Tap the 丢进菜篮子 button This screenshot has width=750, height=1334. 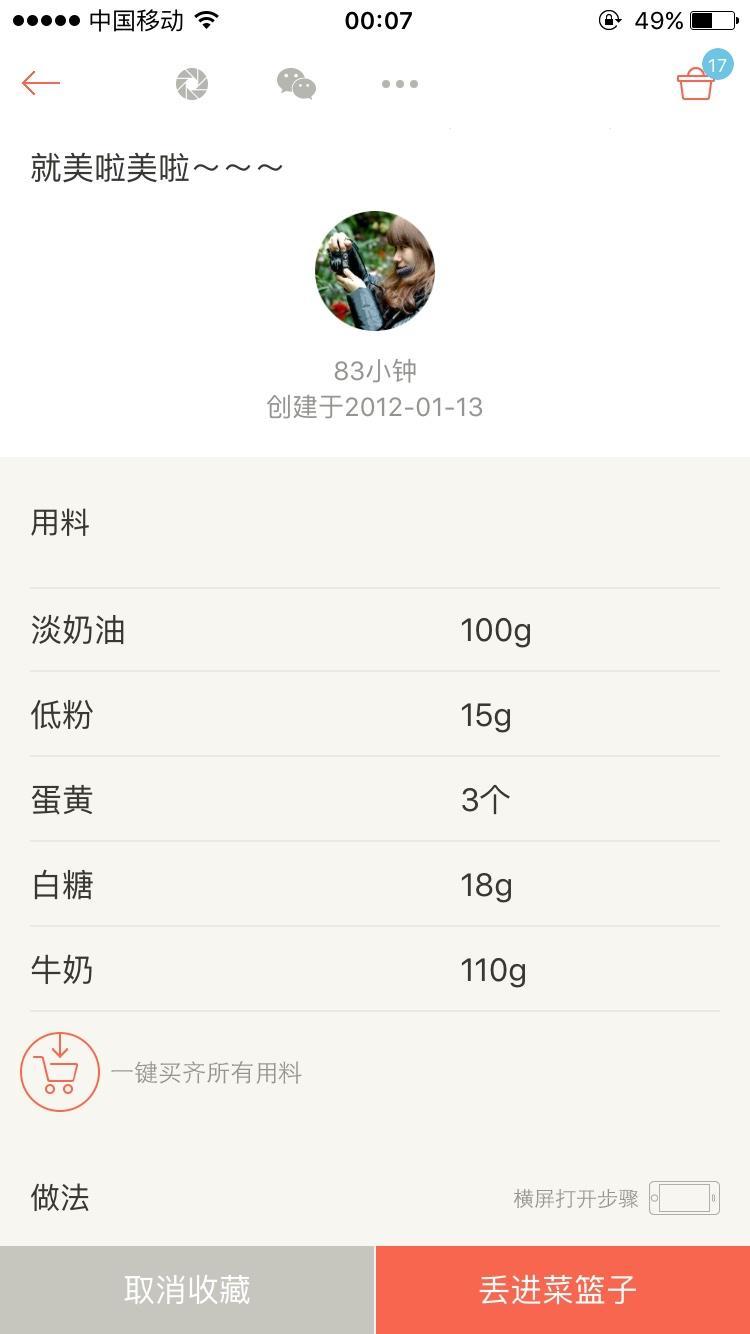559,1289
